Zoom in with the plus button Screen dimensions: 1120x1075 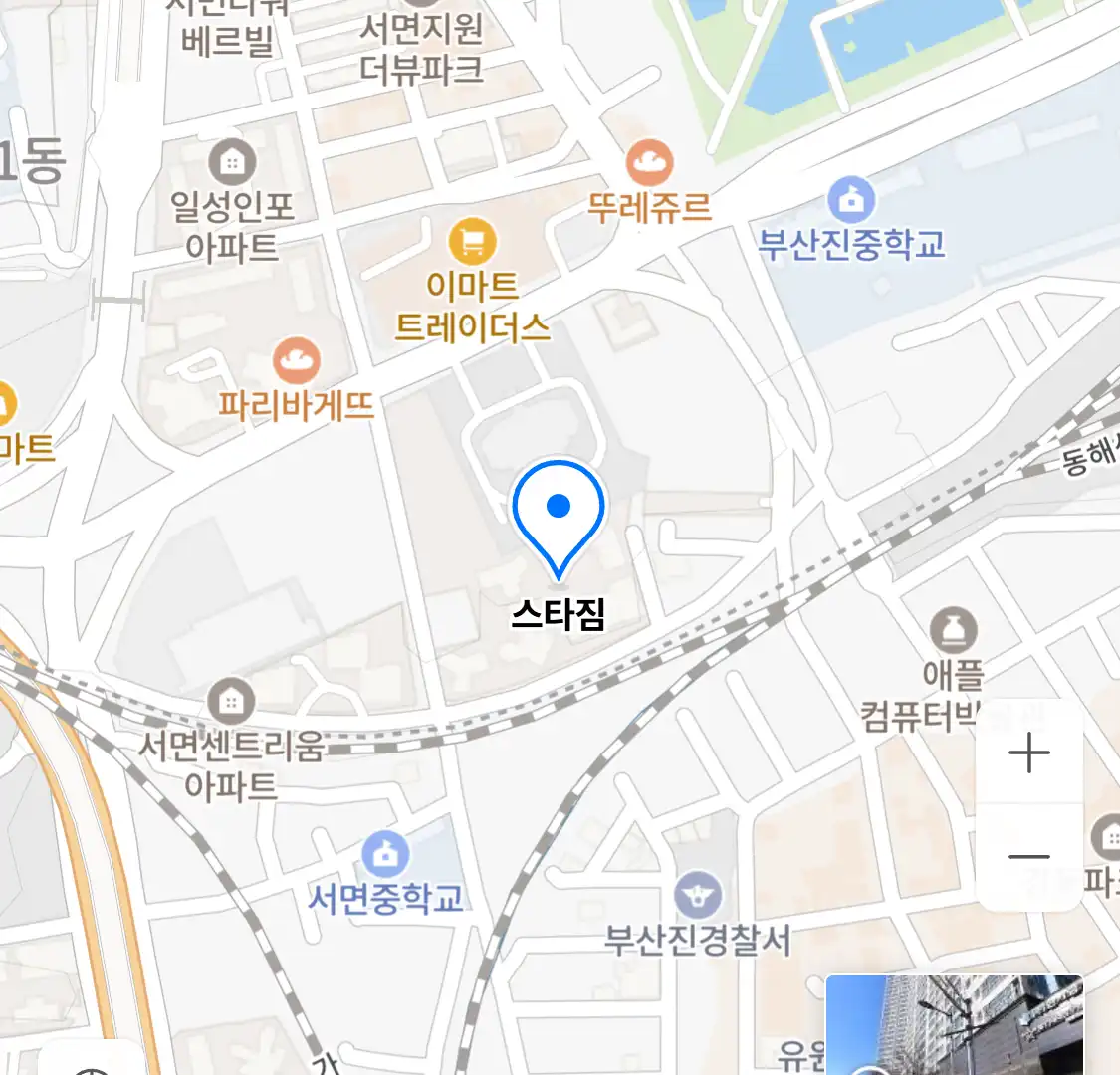(1028, 754)
